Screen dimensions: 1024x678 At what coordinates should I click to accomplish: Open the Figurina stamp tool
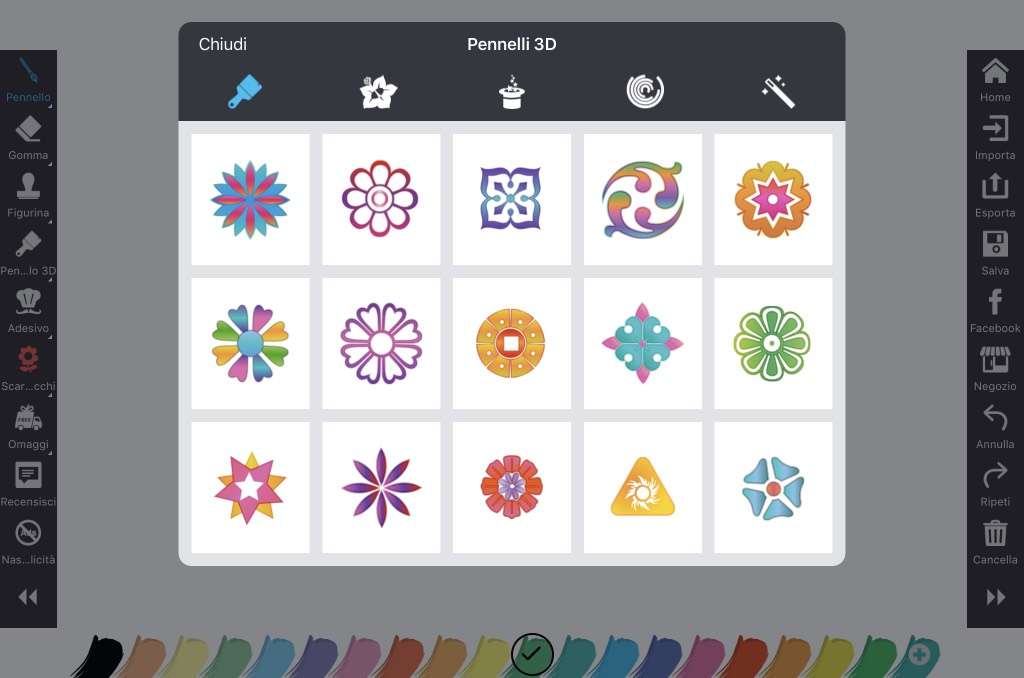pos(28,194)
